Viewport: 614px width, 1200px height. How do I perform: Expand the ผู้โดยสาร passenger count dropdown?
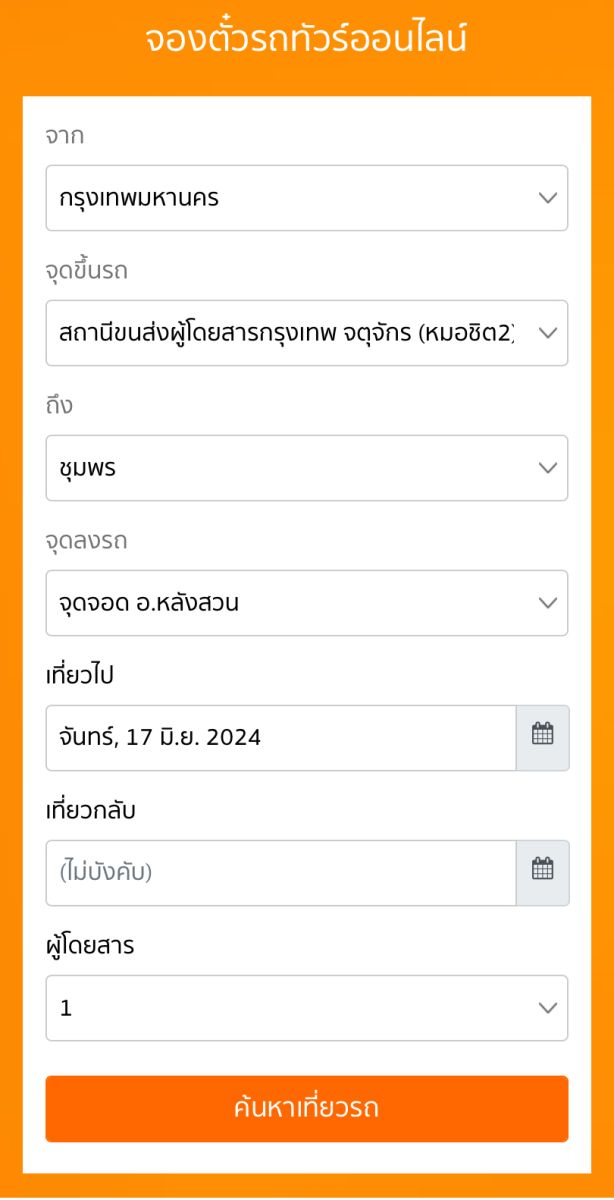[307, 1008]
